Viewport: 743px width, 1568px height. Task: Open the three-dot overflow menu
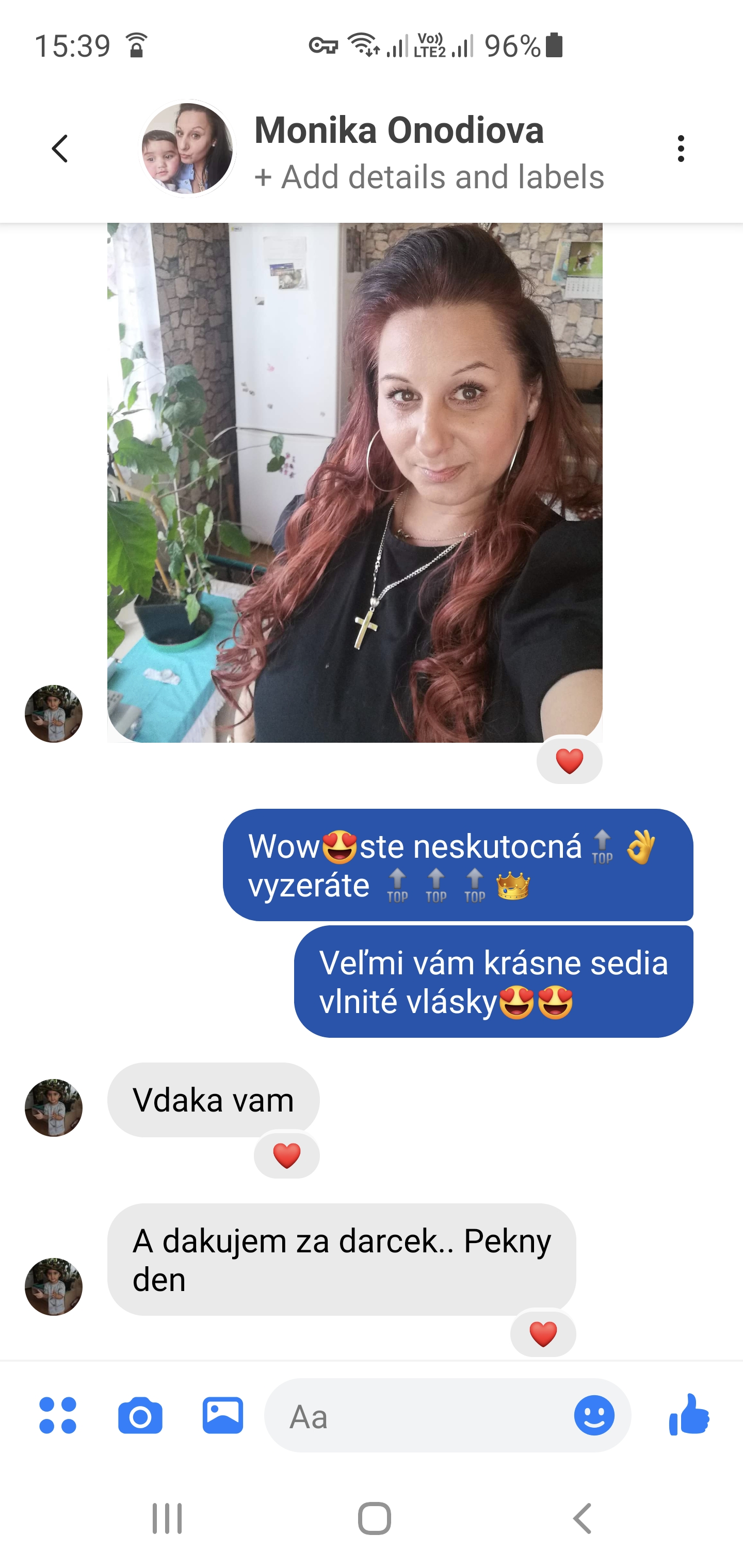tap(681, 149)
